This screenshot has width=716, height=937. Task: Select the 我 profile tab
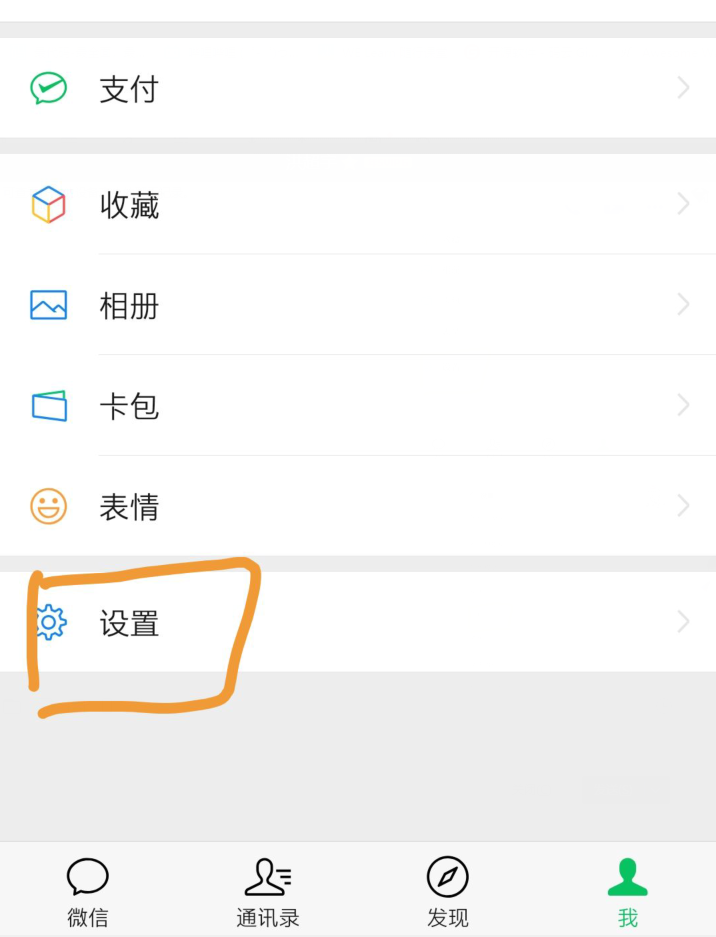[x=627, y=891]
